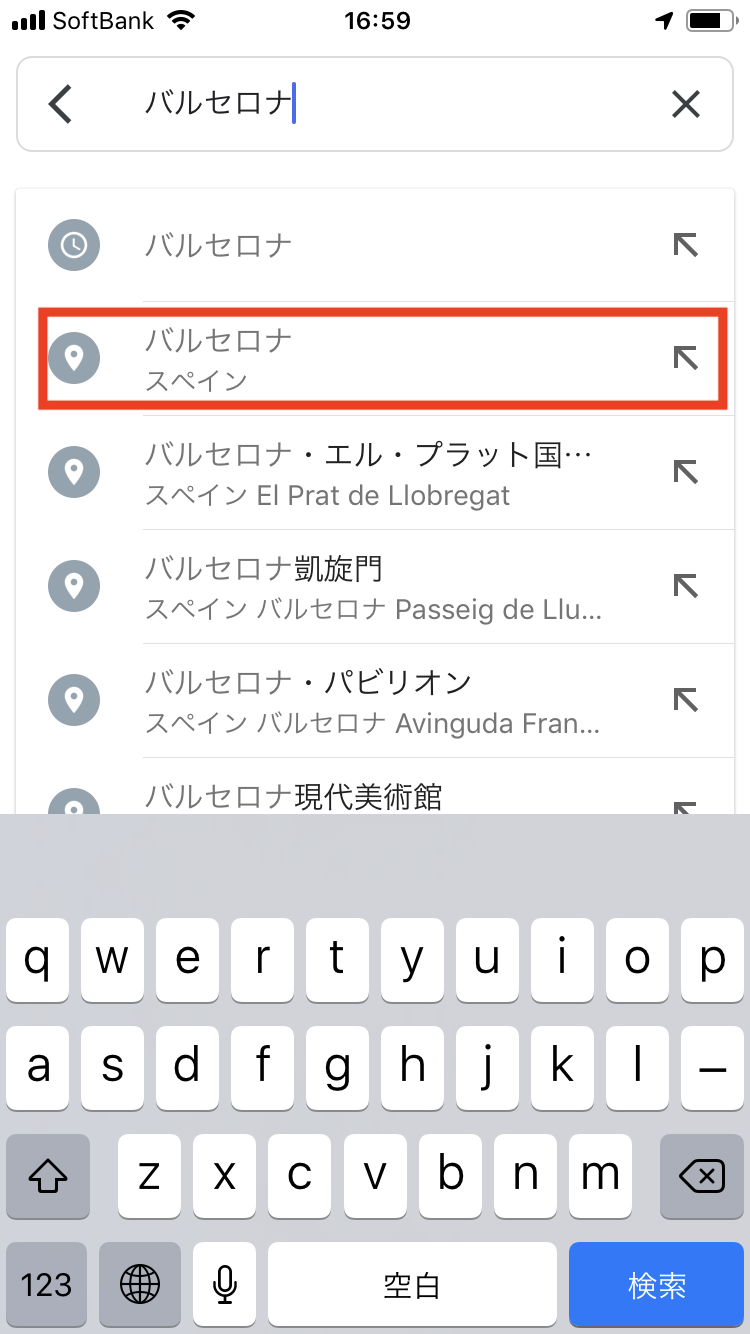Image resolution: width=750 pixels, height=1334 pixels.
Task: Choose the バルセロナ・パビリオン suggestion
Action: [375, 700]
